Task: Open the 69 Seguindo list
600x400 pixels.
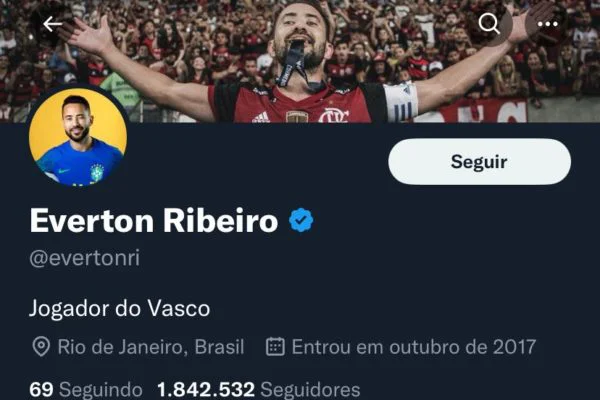Action: point(86,390)
